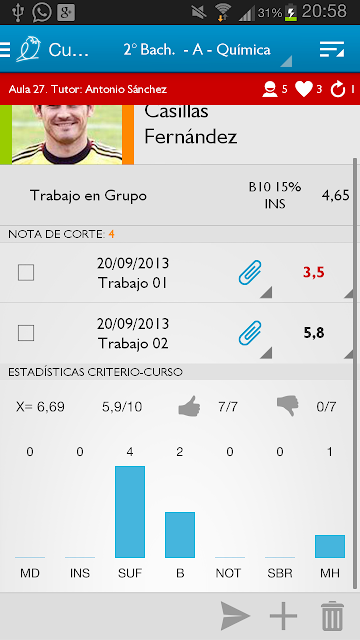Open the attachment clip for Trabajo 01

point(250,273)
